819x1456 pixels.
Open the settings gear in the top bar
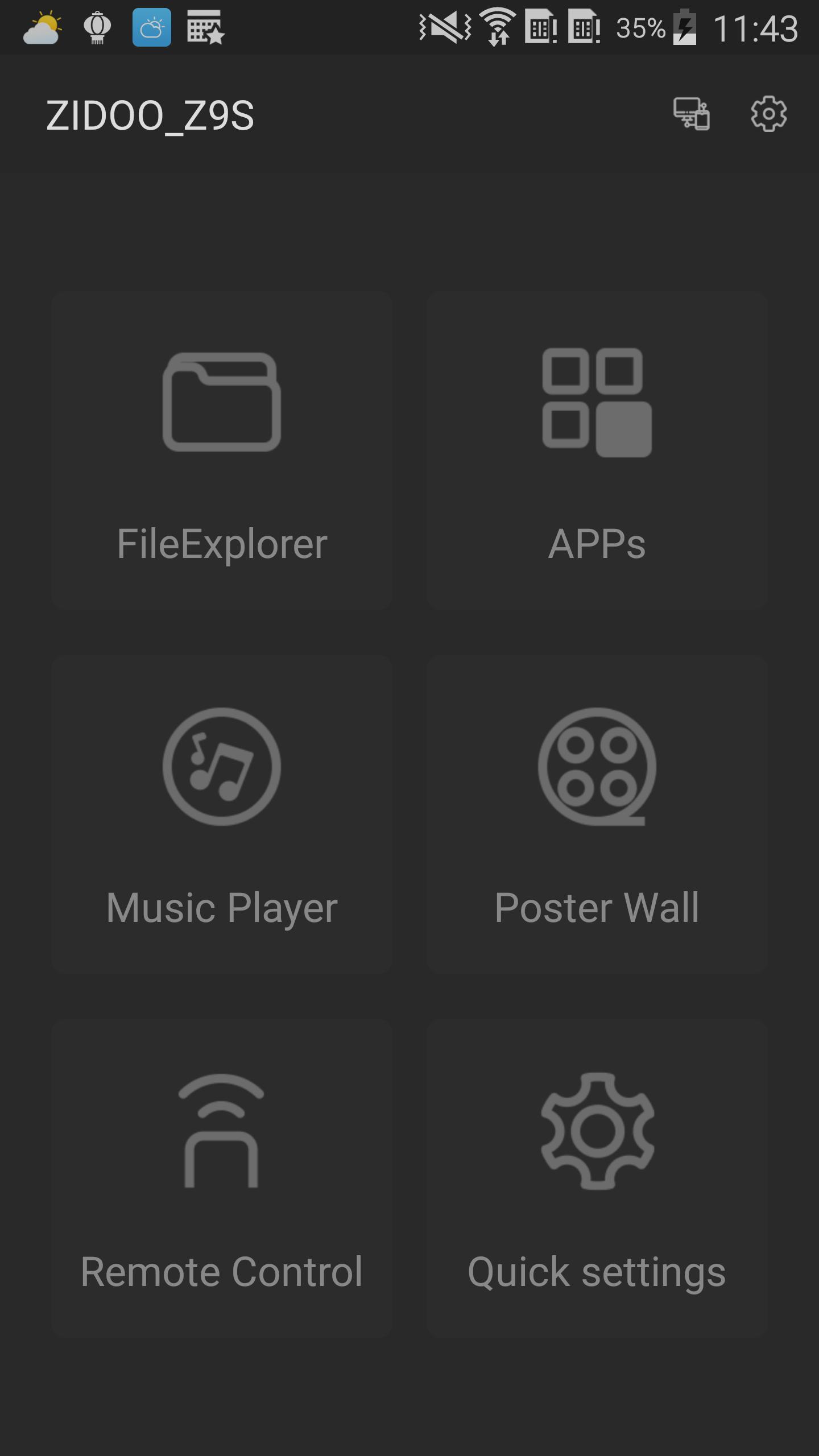tap(768, 114)
